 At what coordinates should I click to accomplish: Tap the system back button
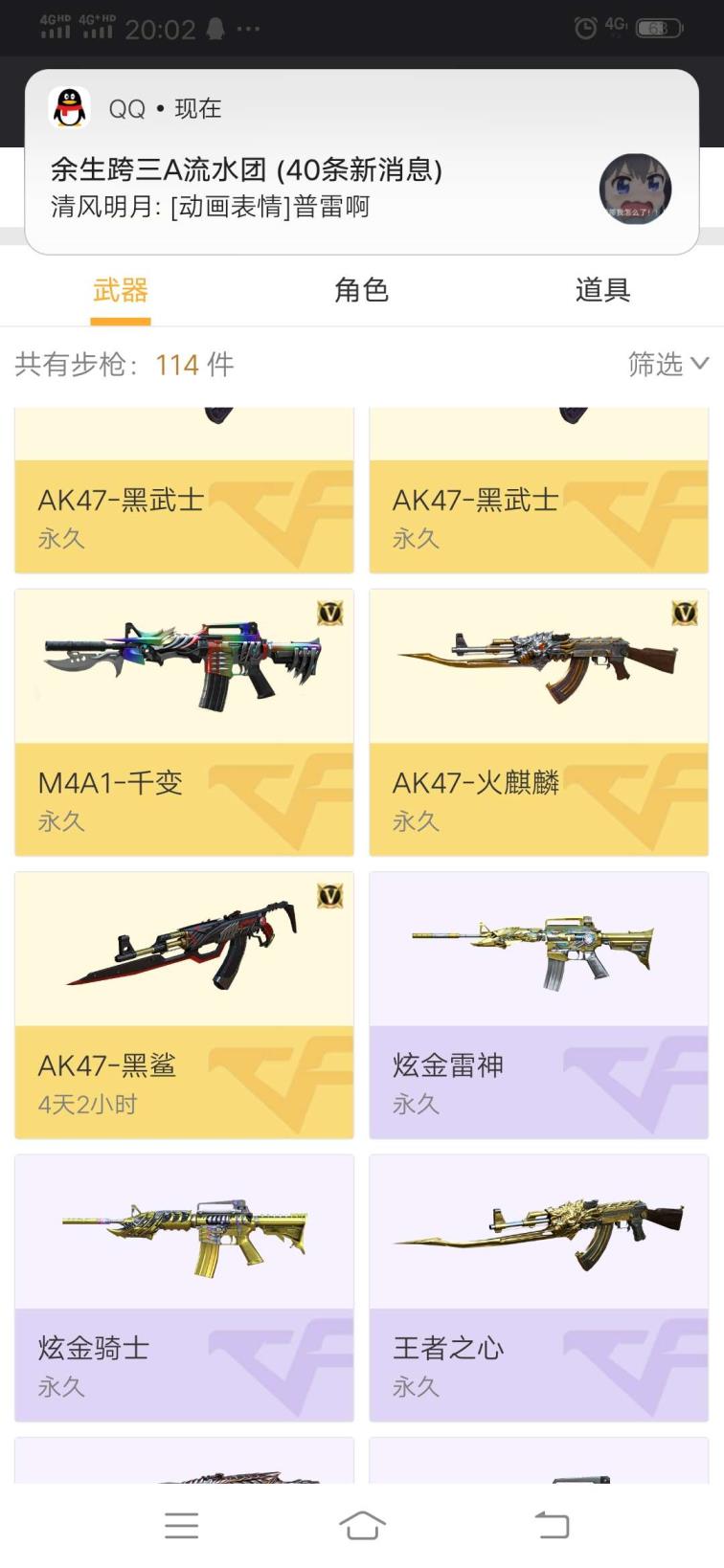click(x=551, y=1525)
